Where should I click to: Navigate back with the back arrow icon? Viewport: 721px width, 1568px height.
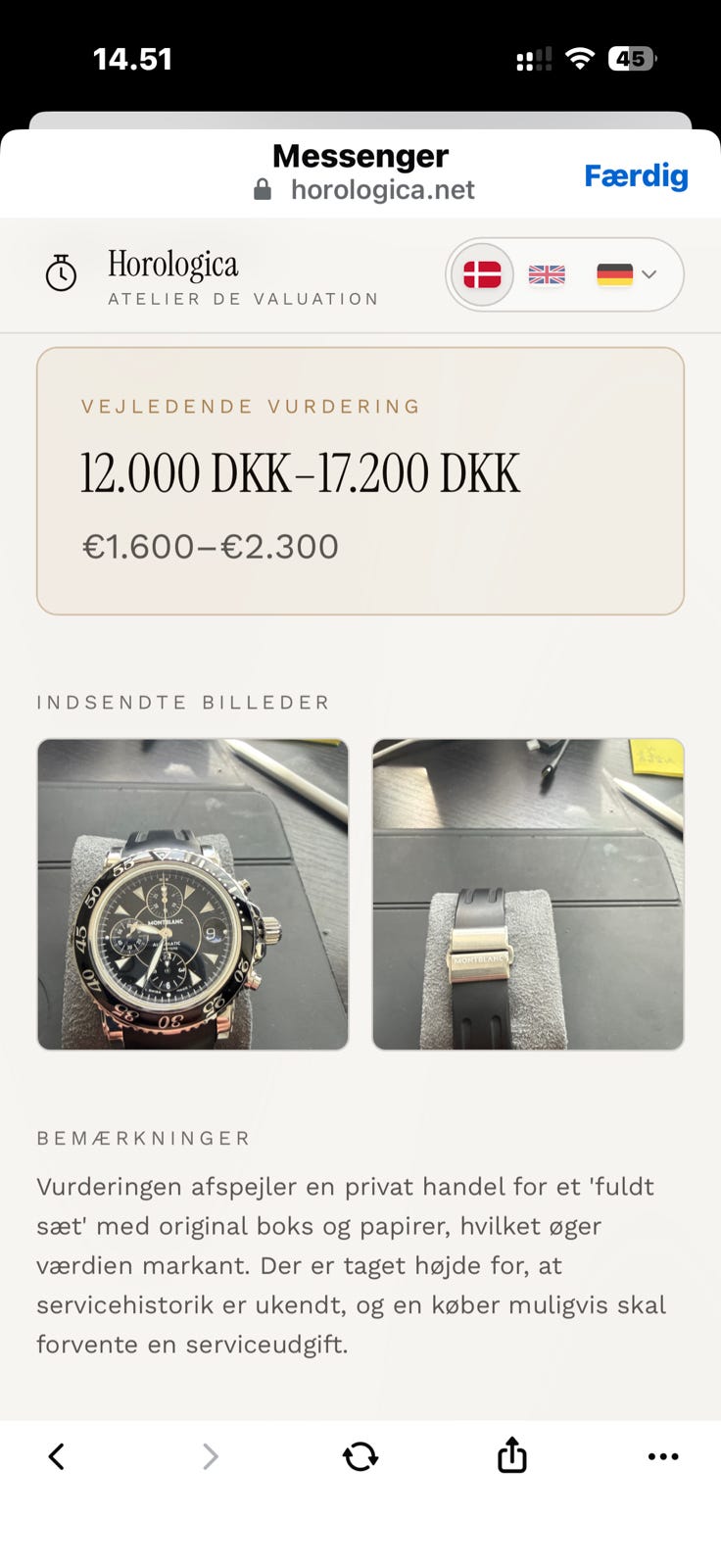[56, 1457]
